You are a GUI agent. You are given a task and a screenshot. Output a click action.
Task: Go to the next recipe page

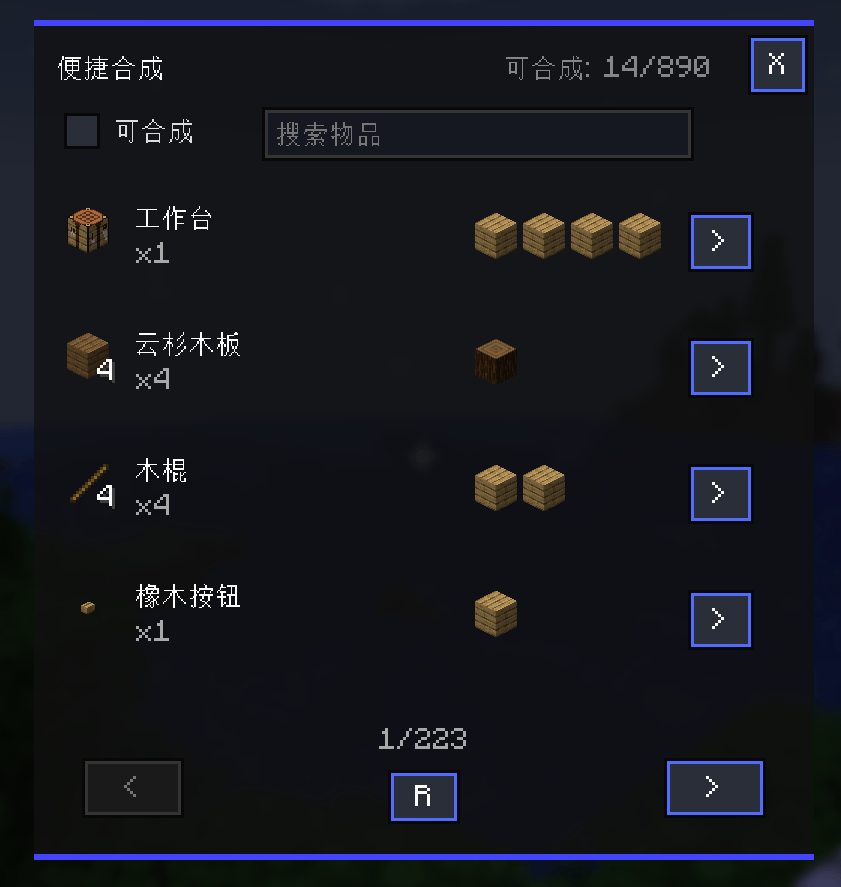pos(715,787)
